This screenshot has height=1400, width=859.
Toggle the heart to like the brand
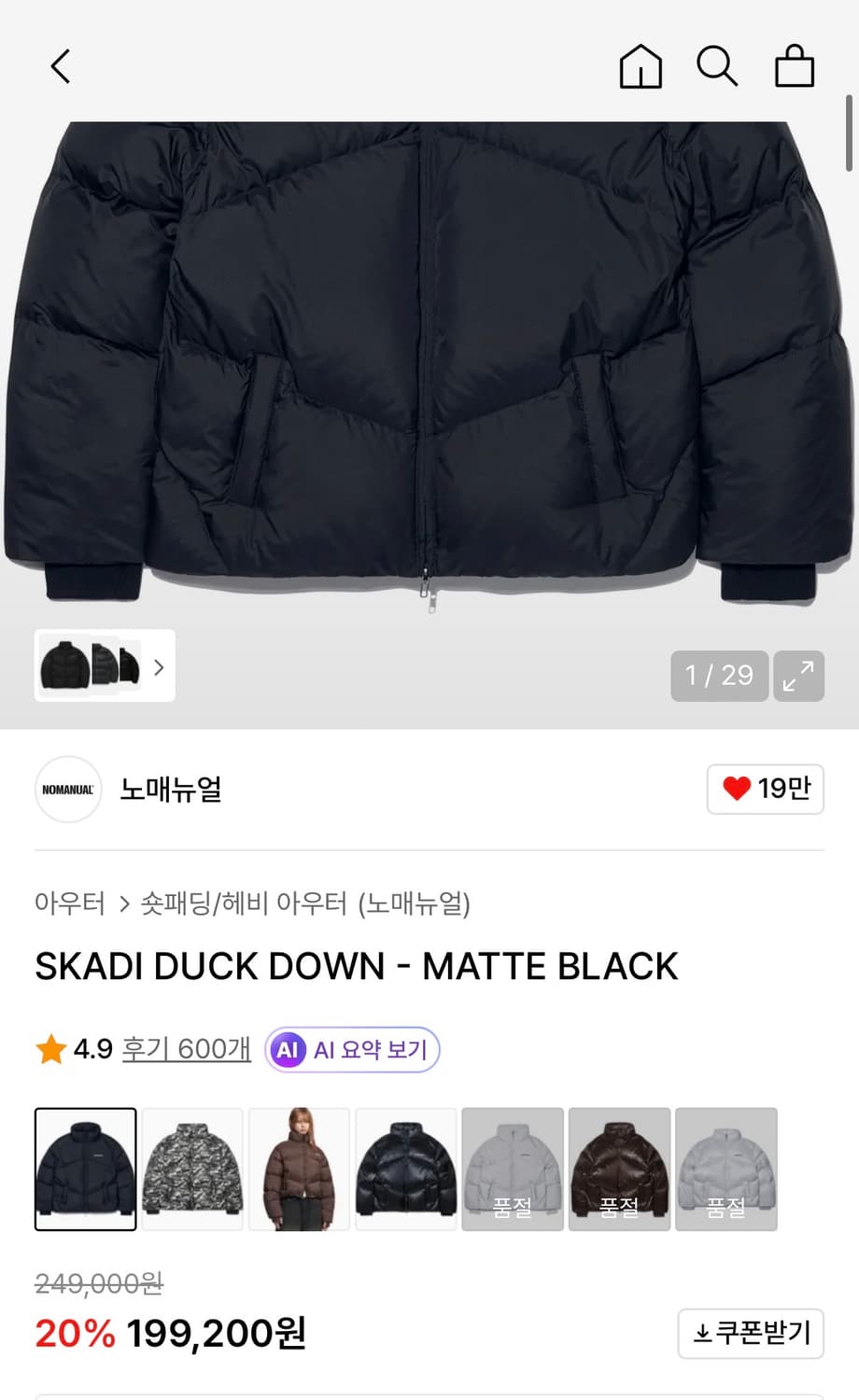point(738,789)
